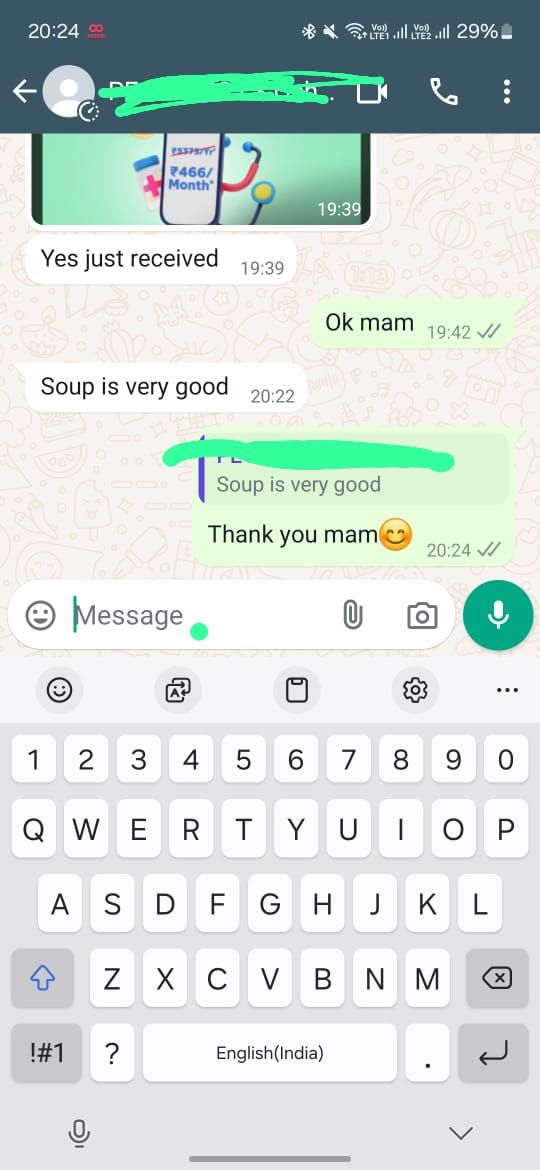Hide the keyboard with down chevron
540x1170 pixels.
click(x=461, y=1133)
